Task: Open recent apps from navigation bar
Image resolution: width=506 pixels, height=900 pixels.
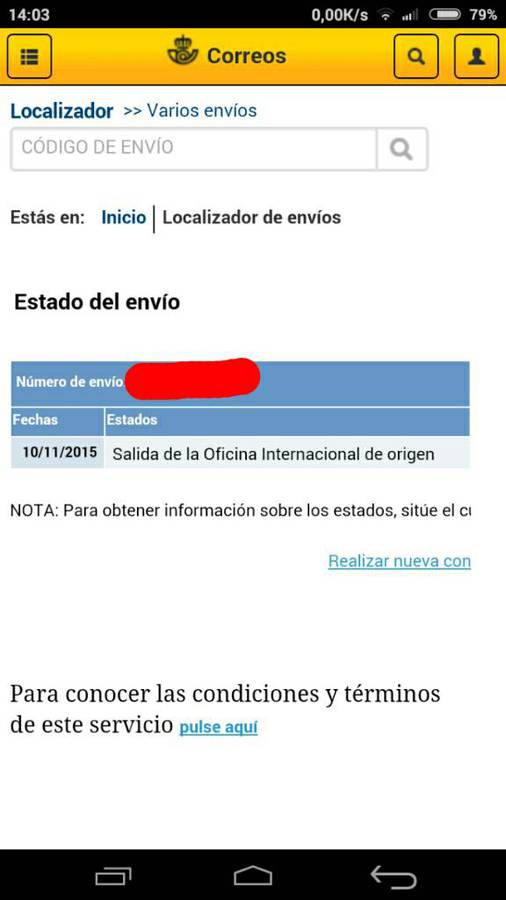Action: (113, 876)
